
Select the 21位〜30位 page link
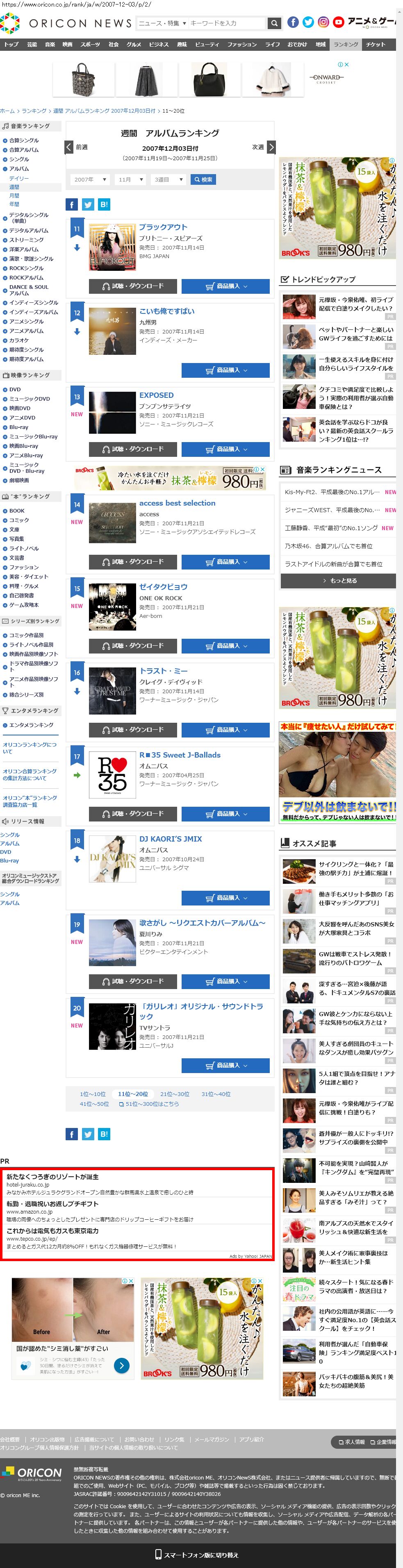coord(175,1094)
